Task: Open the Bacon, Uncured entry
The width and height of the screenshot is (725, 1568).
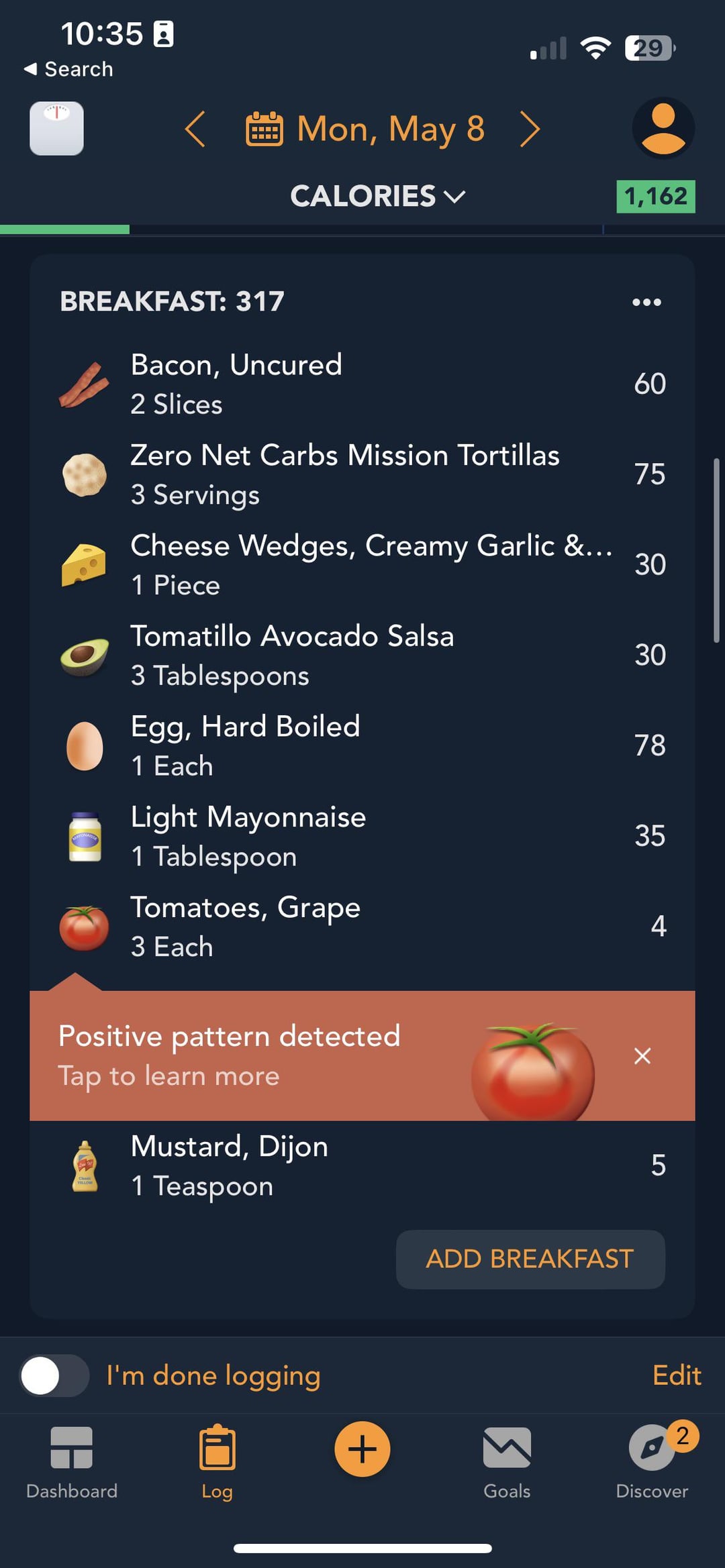Action: click(x=362, y=384)
